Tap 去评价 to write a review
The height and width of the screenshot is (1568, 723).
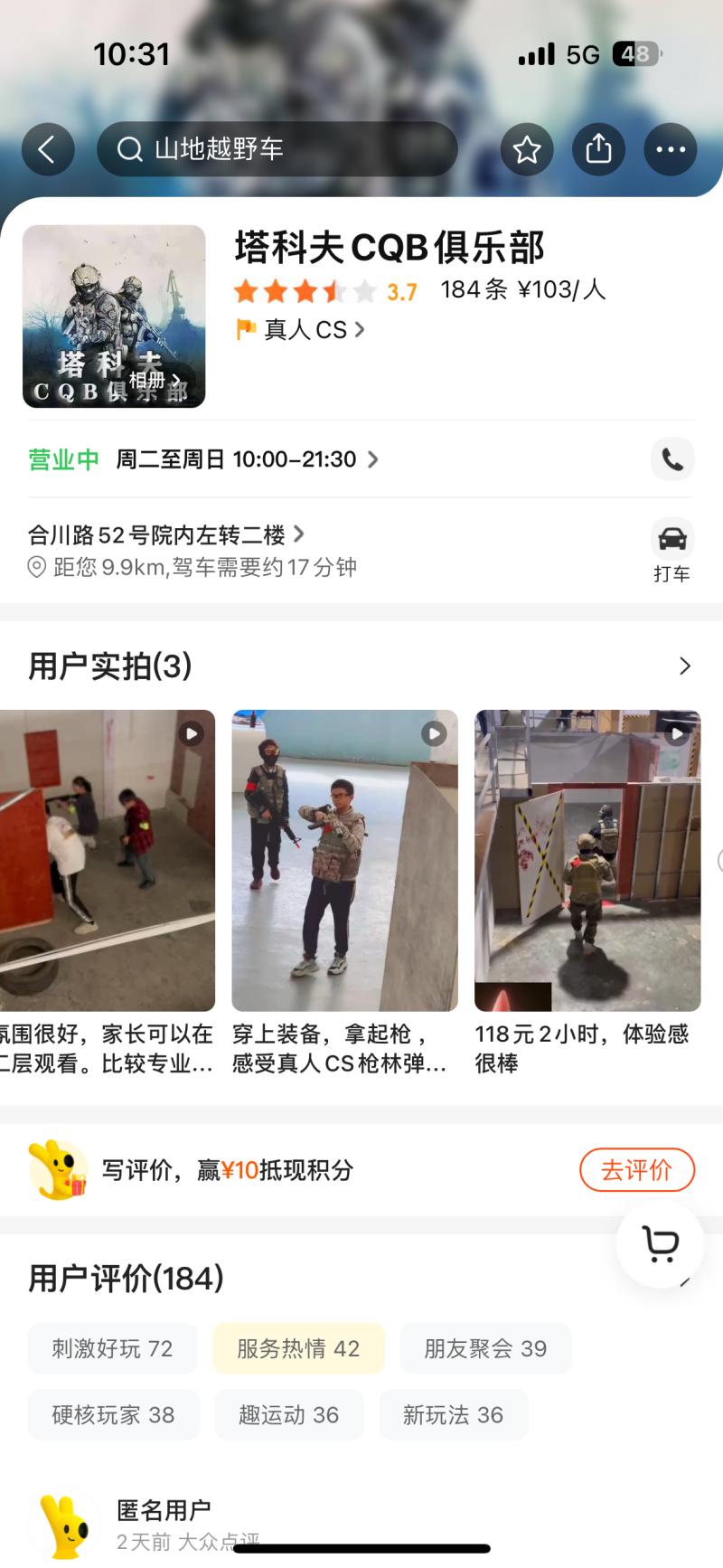point(636,1170)
